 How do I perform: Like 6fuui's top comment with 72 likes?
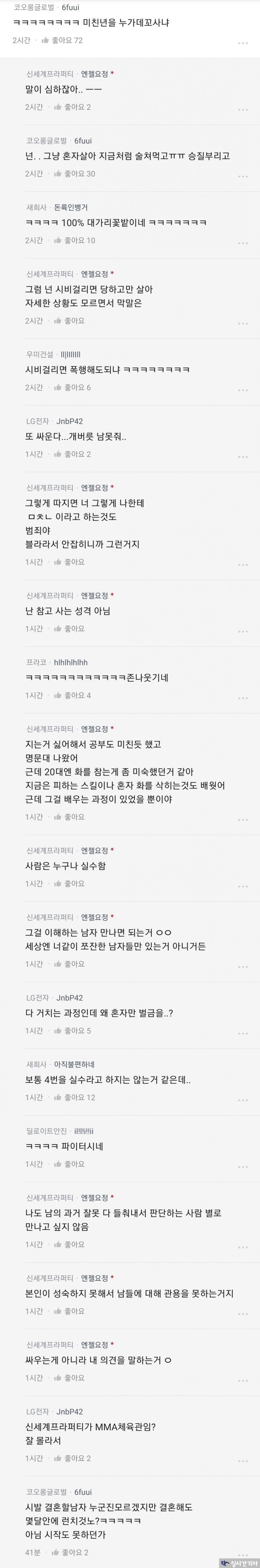click(x=61, y=40)
